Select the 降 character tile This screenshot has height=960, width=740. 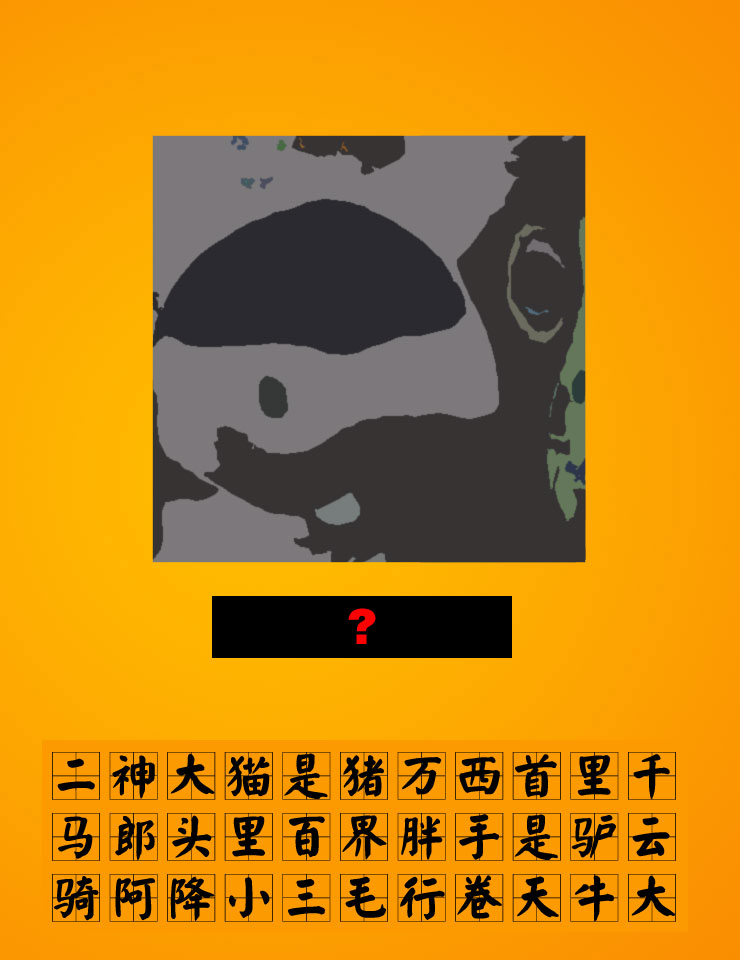point(191,898)
